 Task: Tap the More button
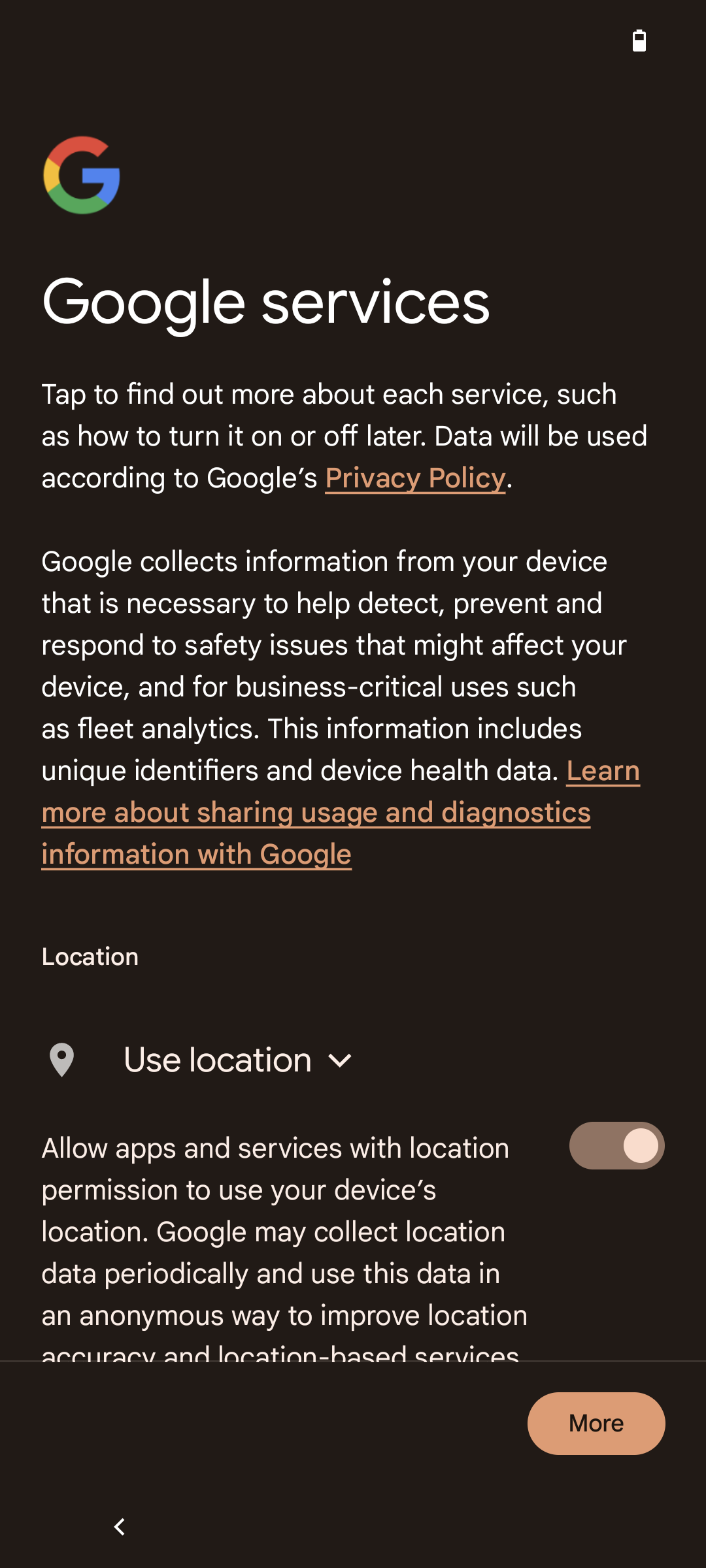click(x=596, y=1423)
